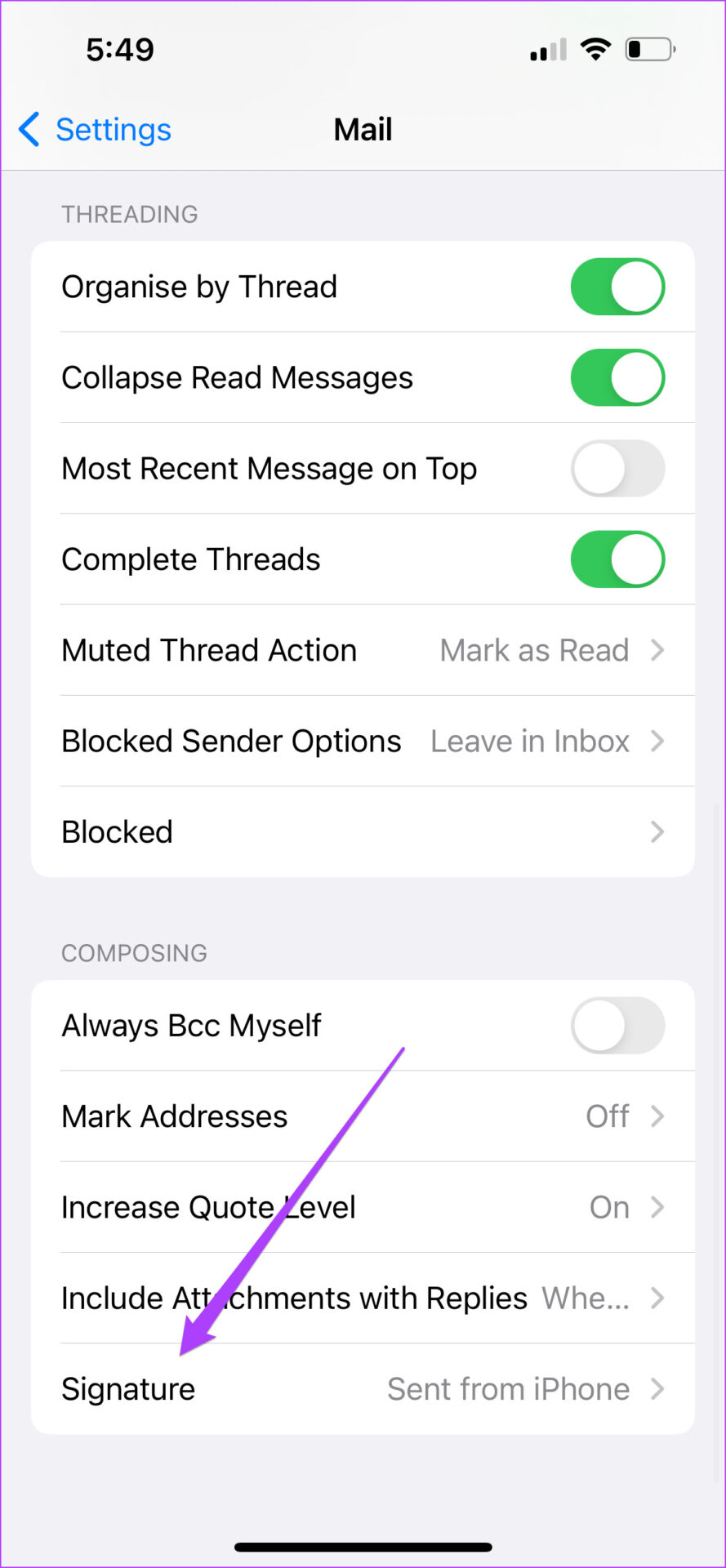This screenshot has width=726, height=1568.
Task: Open Include Attachments with Replies
Action: pyautogui.click(x=363, y=1298)
